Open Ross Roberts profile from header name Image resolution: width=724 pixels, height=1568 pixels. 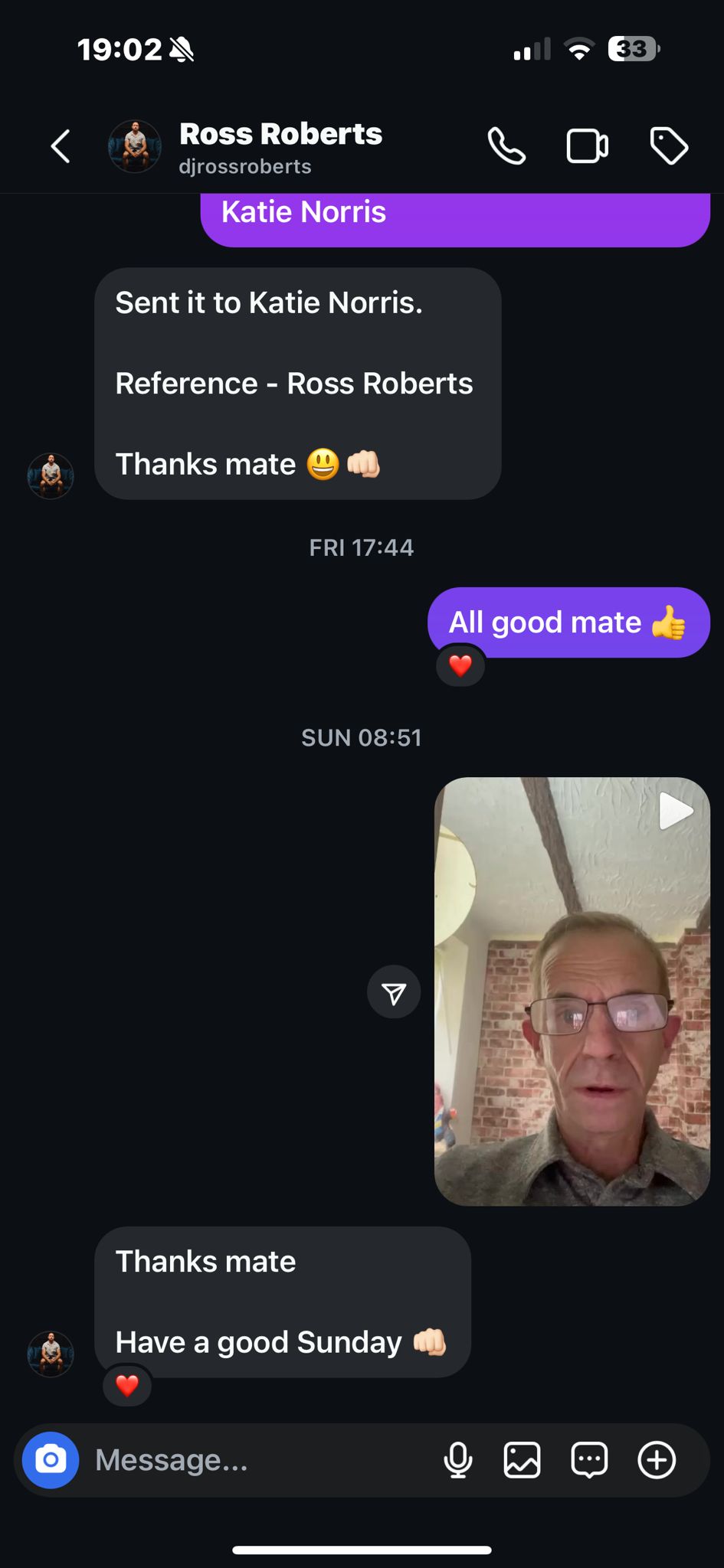tap(280, 135)
